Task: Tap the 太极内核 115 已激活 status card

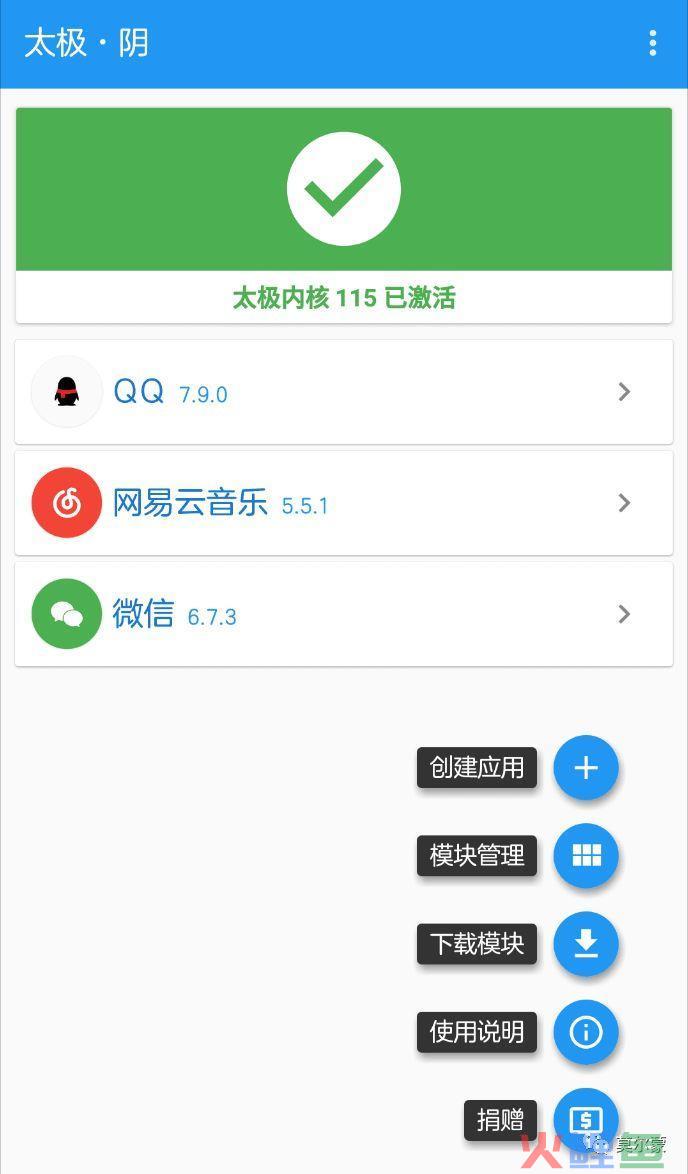Action: (x=344, y=216)
